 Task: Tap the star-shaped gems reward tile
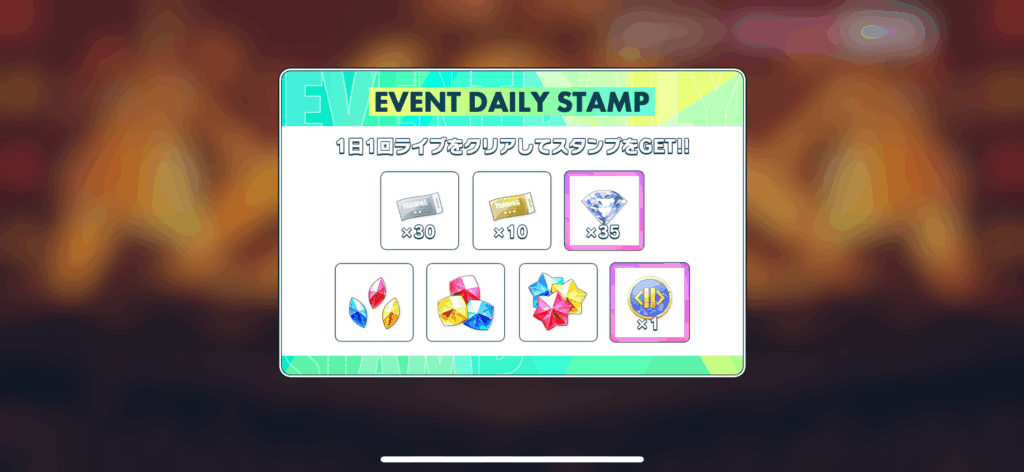[x=558, y=302]
